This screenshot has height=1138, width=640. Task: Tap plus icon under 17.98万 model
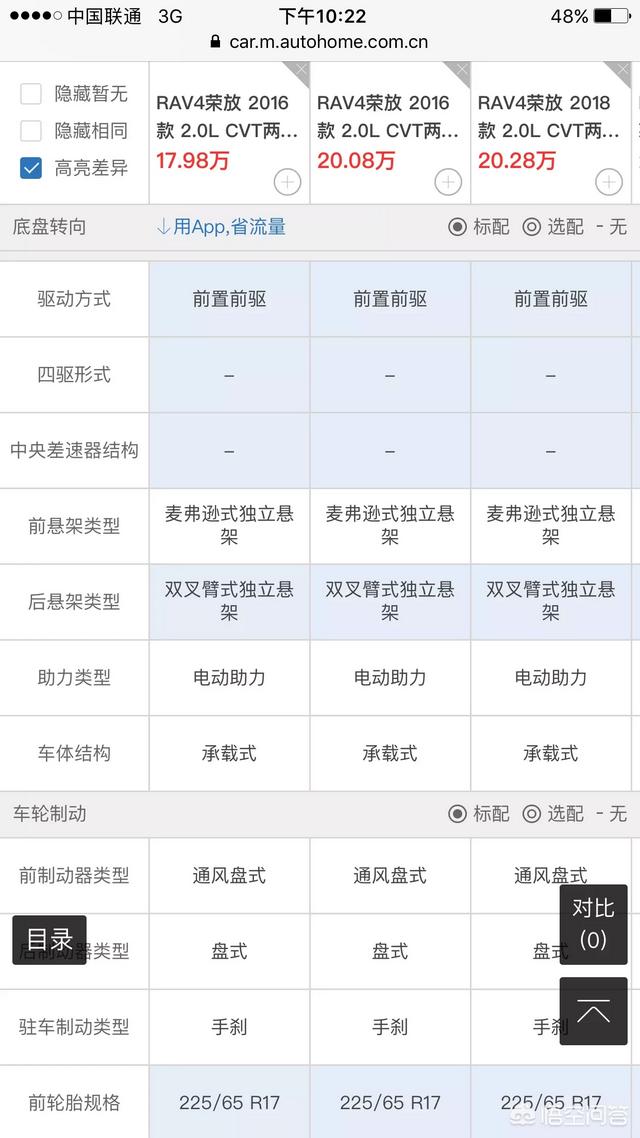pos(287,182)
